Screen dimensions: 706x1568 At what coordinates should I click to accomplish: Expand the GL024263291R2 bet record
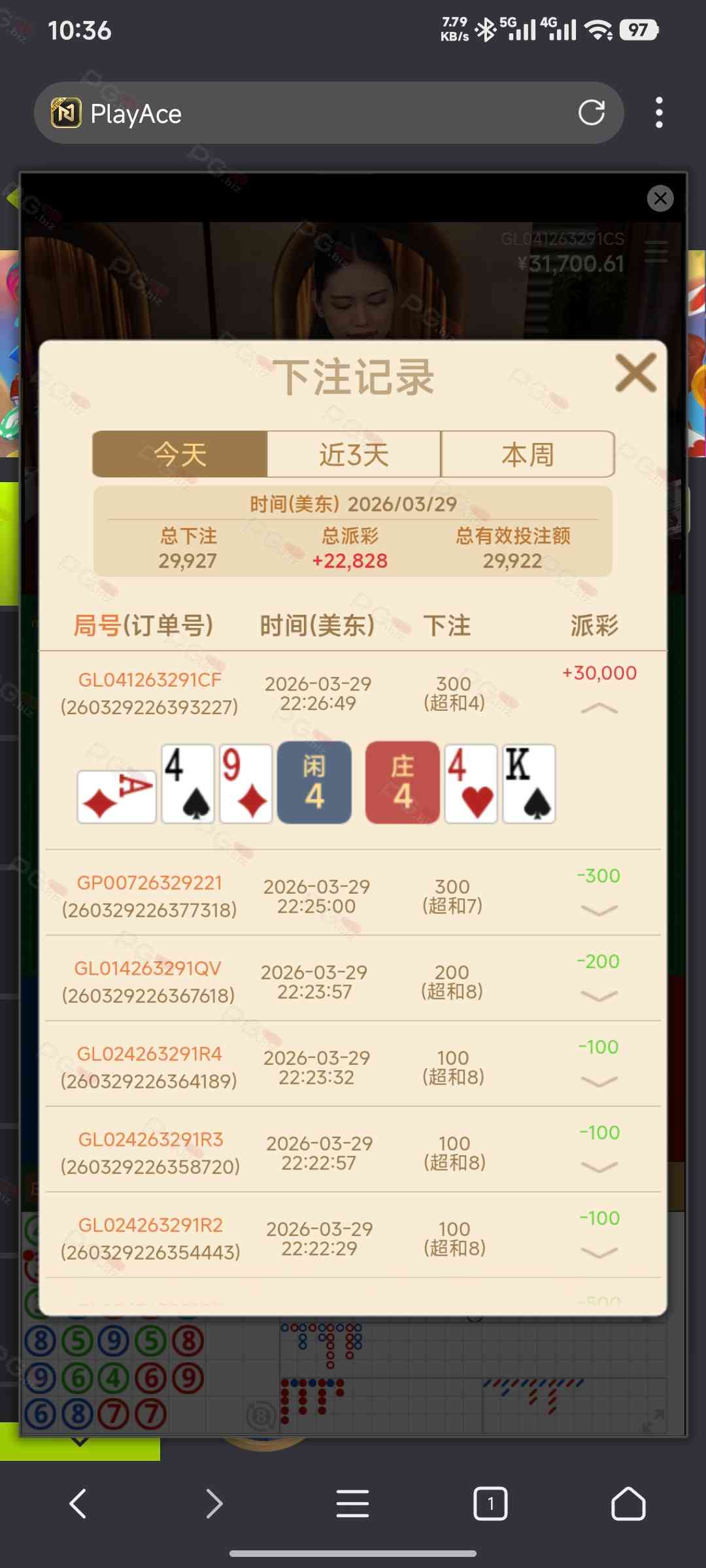(x=599, y=1252)
